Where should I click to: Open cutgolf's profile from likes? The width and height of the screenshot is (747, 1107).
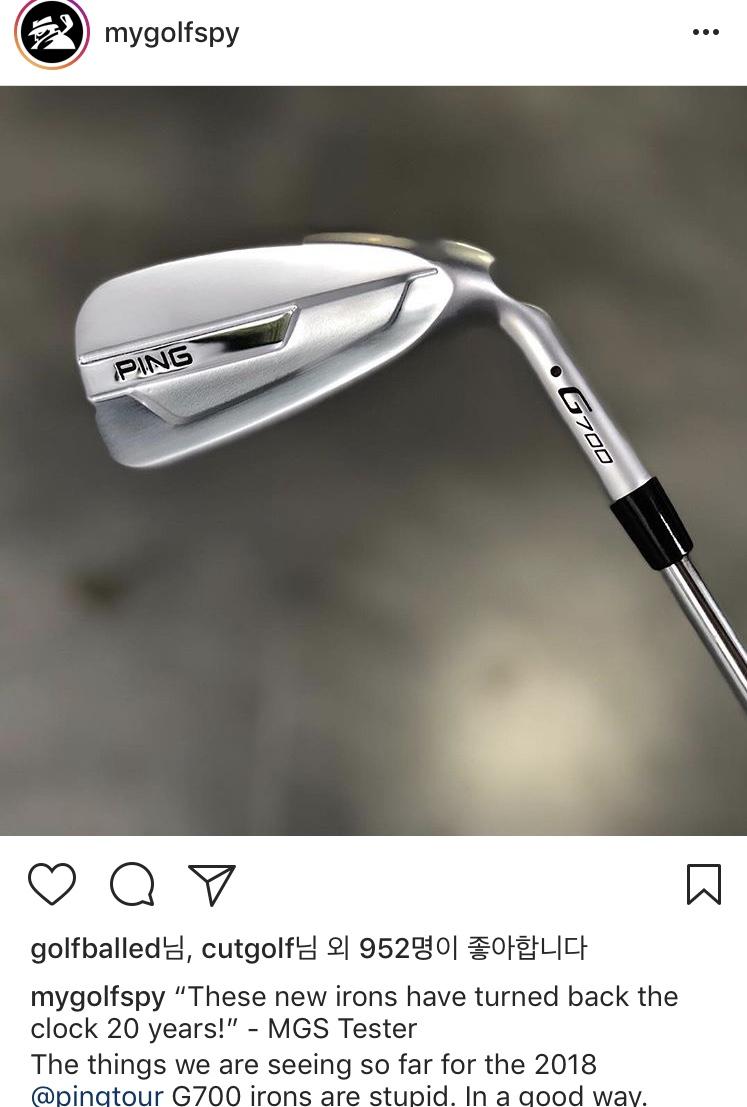coord(248,948)
